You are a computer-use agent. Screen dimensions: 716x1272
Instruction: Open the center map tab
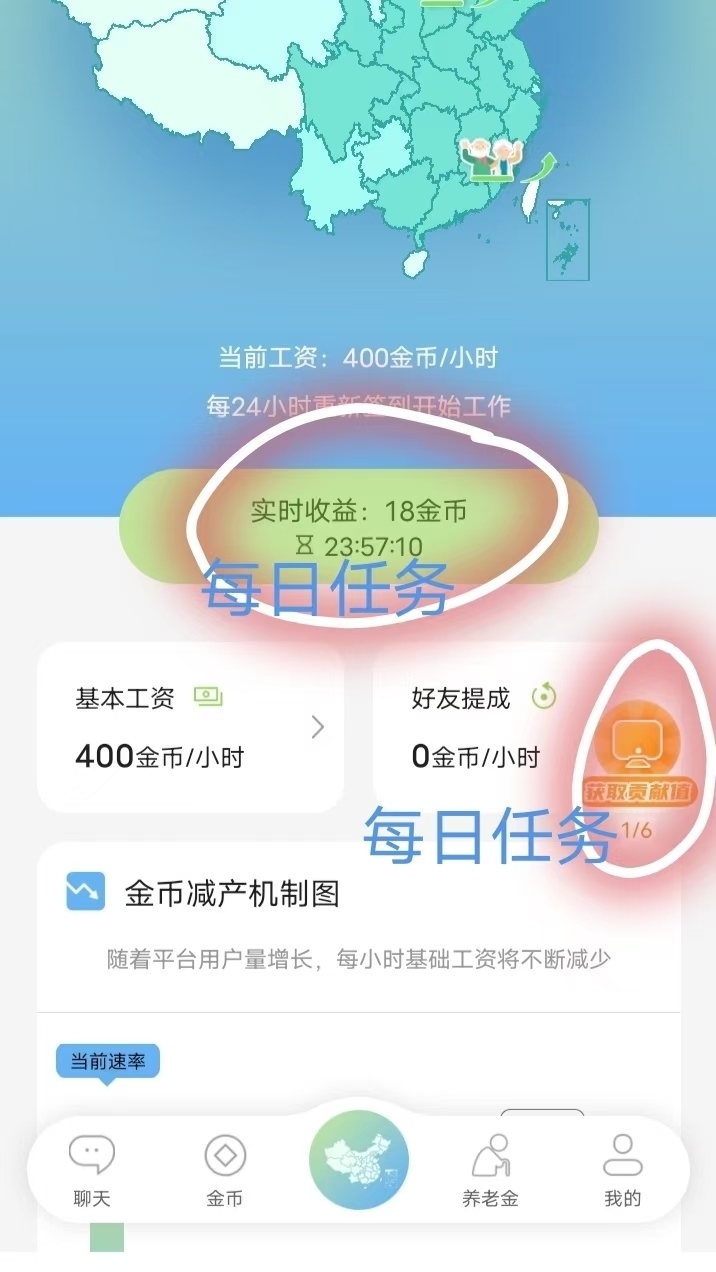[x=359, y=1160]
